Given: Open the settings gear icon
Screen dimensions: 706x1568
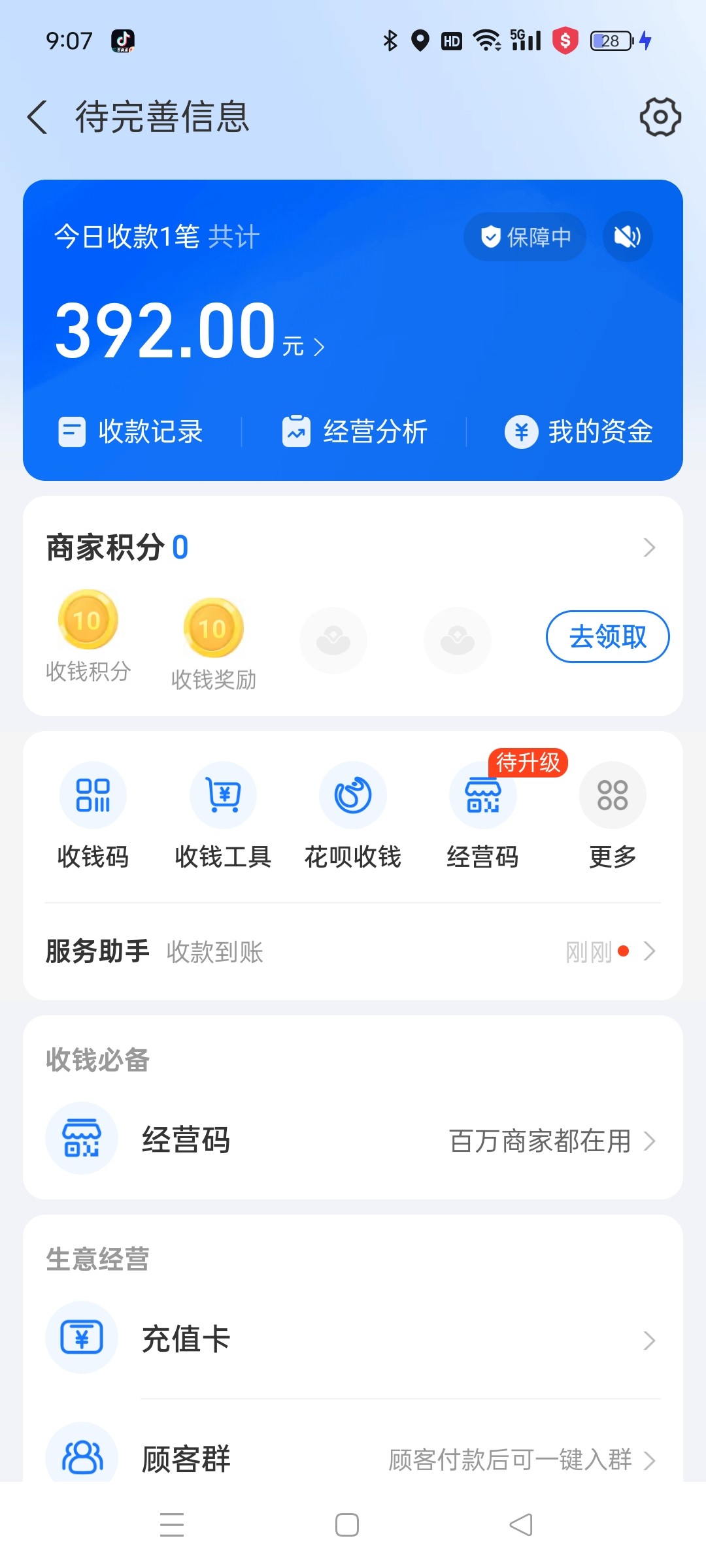Looking at the screenshot, I should pyautogui.click(x=660, y=117).
